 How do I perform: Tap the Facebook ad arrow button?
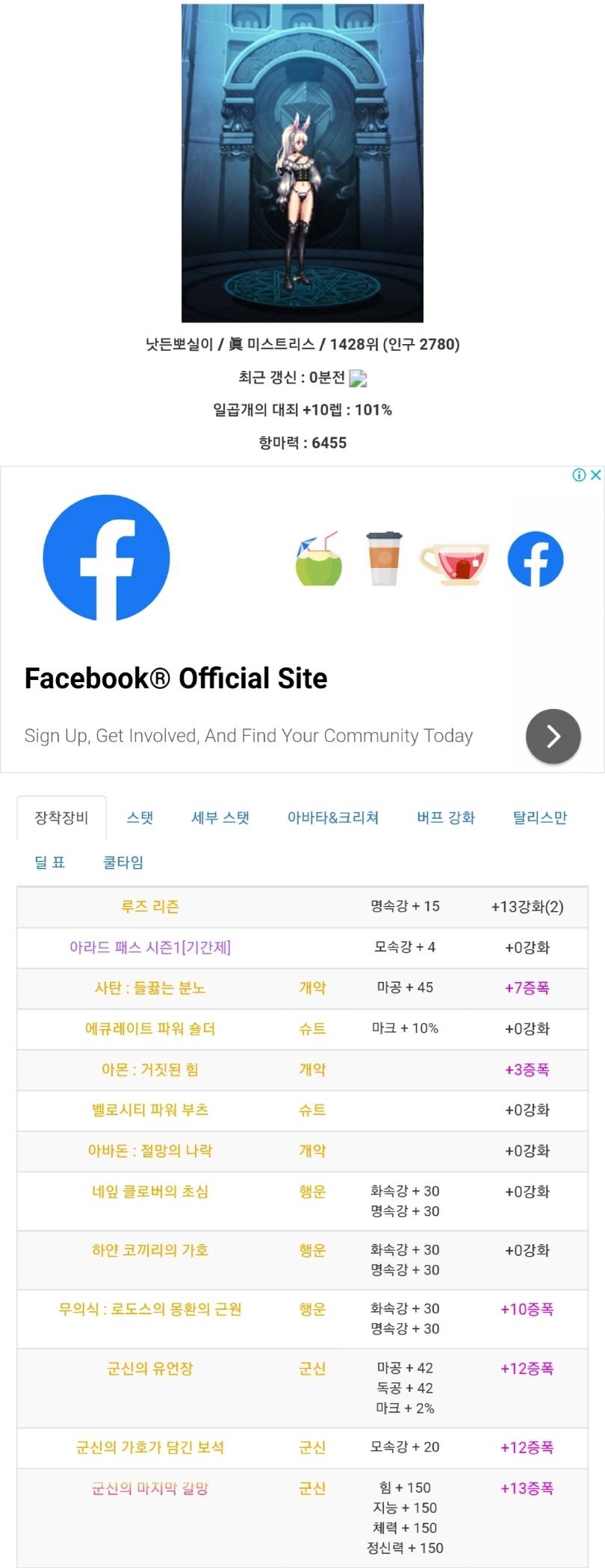coord(553,736)
